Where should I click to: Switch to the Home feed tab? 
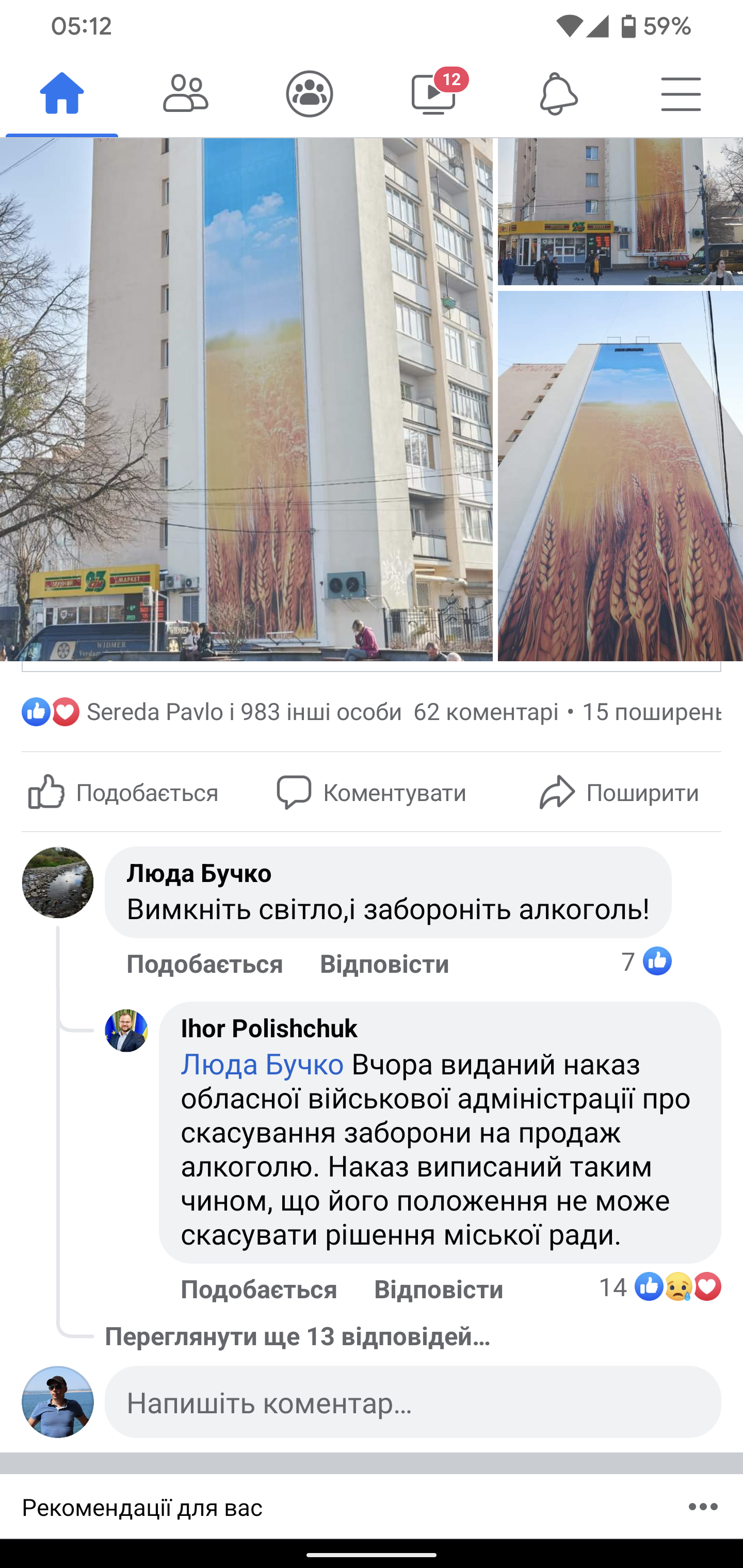click(x=61, y=94)
